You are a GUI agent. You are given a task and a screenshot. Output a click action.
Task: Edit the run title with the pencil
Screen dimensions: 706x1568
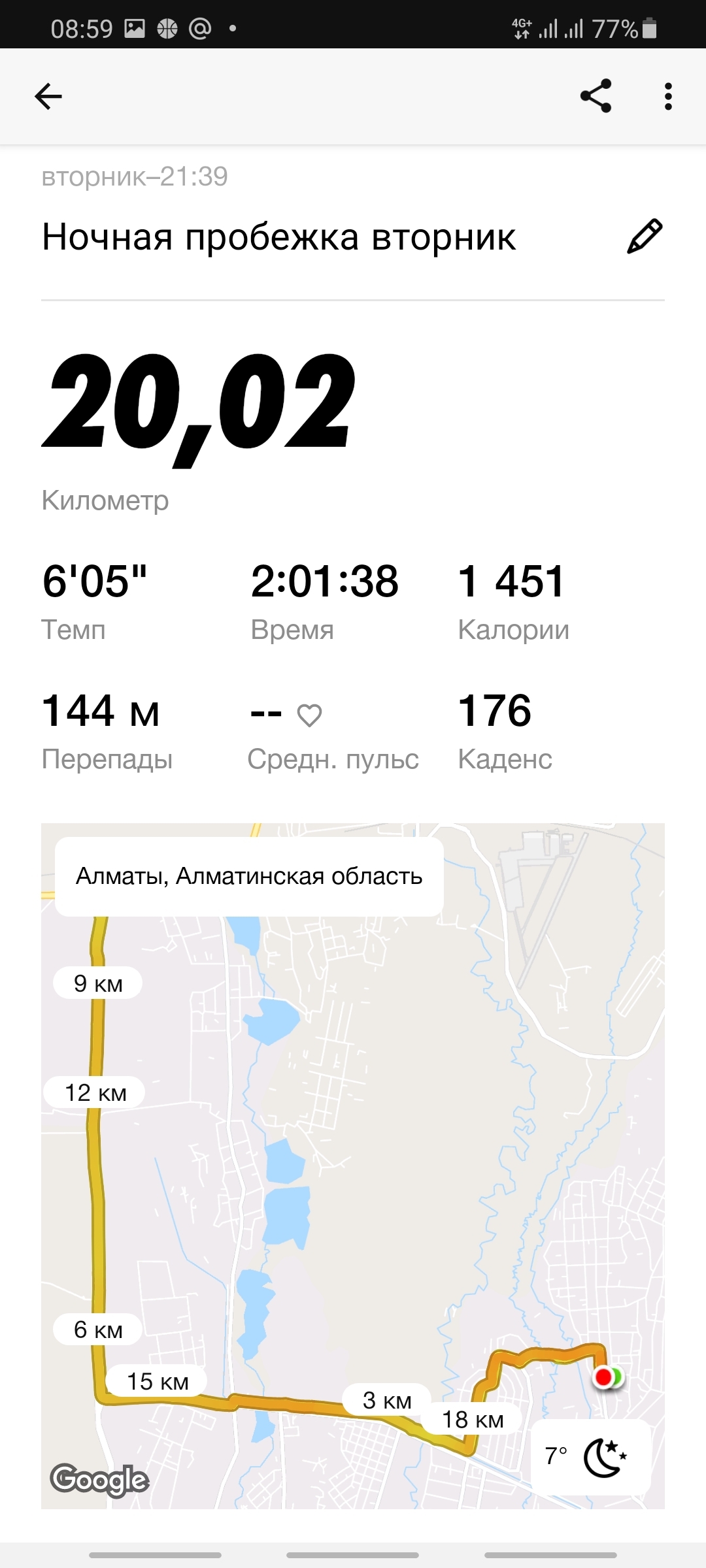[645, 237]
